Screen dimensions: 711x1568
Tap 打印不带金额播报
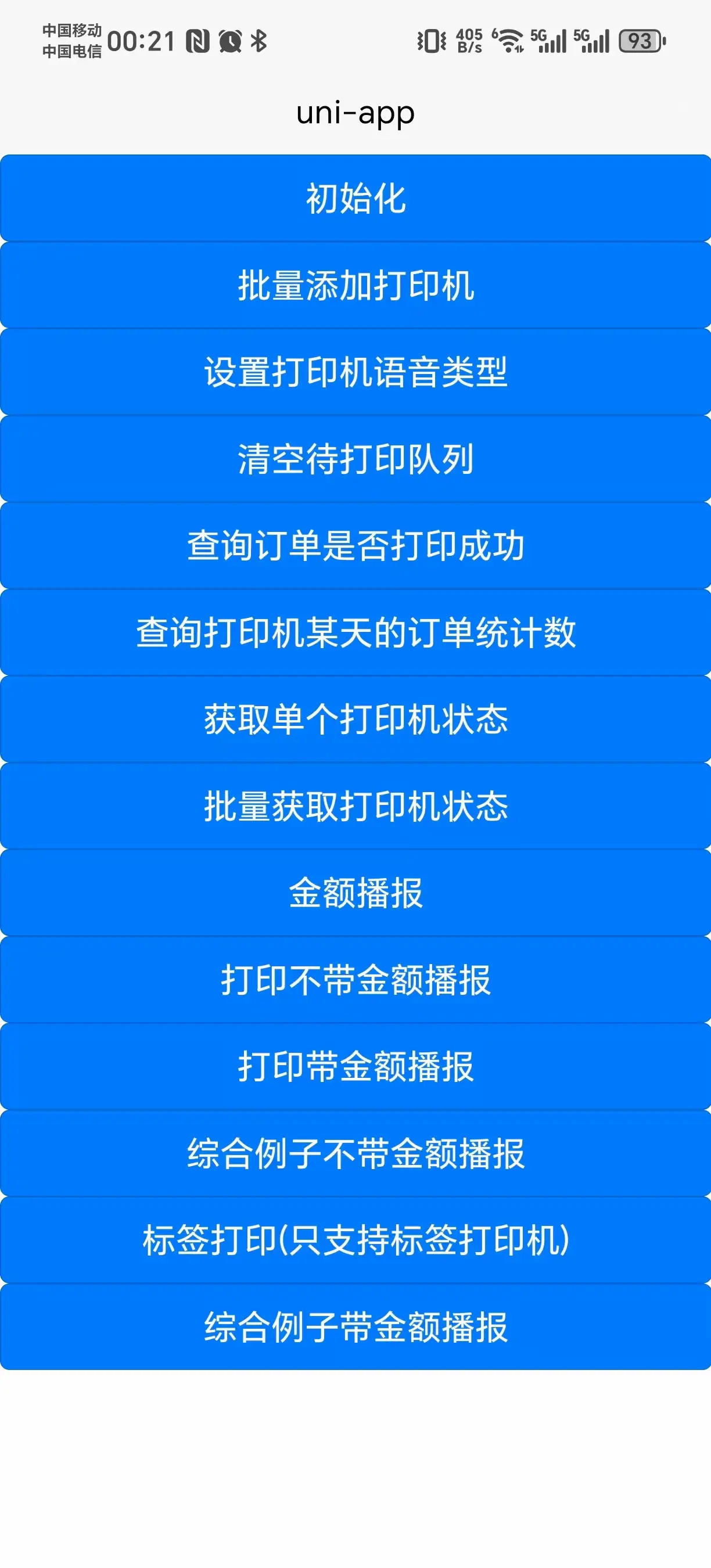pos(355,979)
